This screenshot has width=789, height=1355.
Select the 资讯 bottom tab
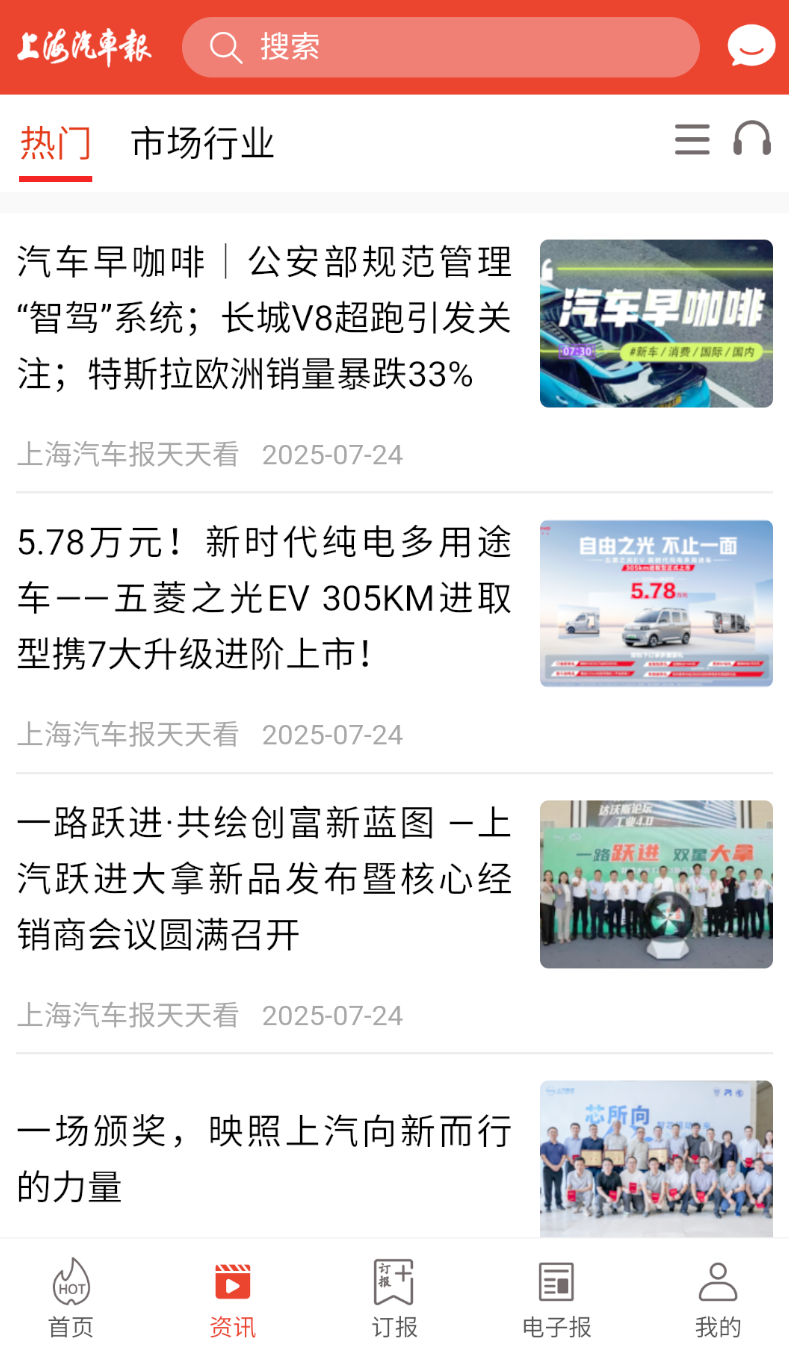232,1298
